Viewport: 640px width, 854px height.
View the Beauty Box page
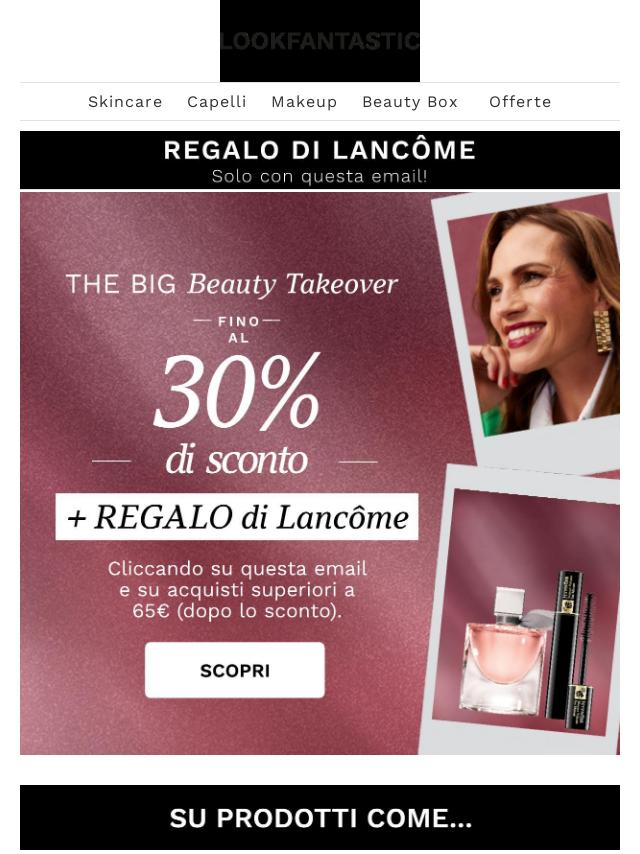tap(410, 102)
